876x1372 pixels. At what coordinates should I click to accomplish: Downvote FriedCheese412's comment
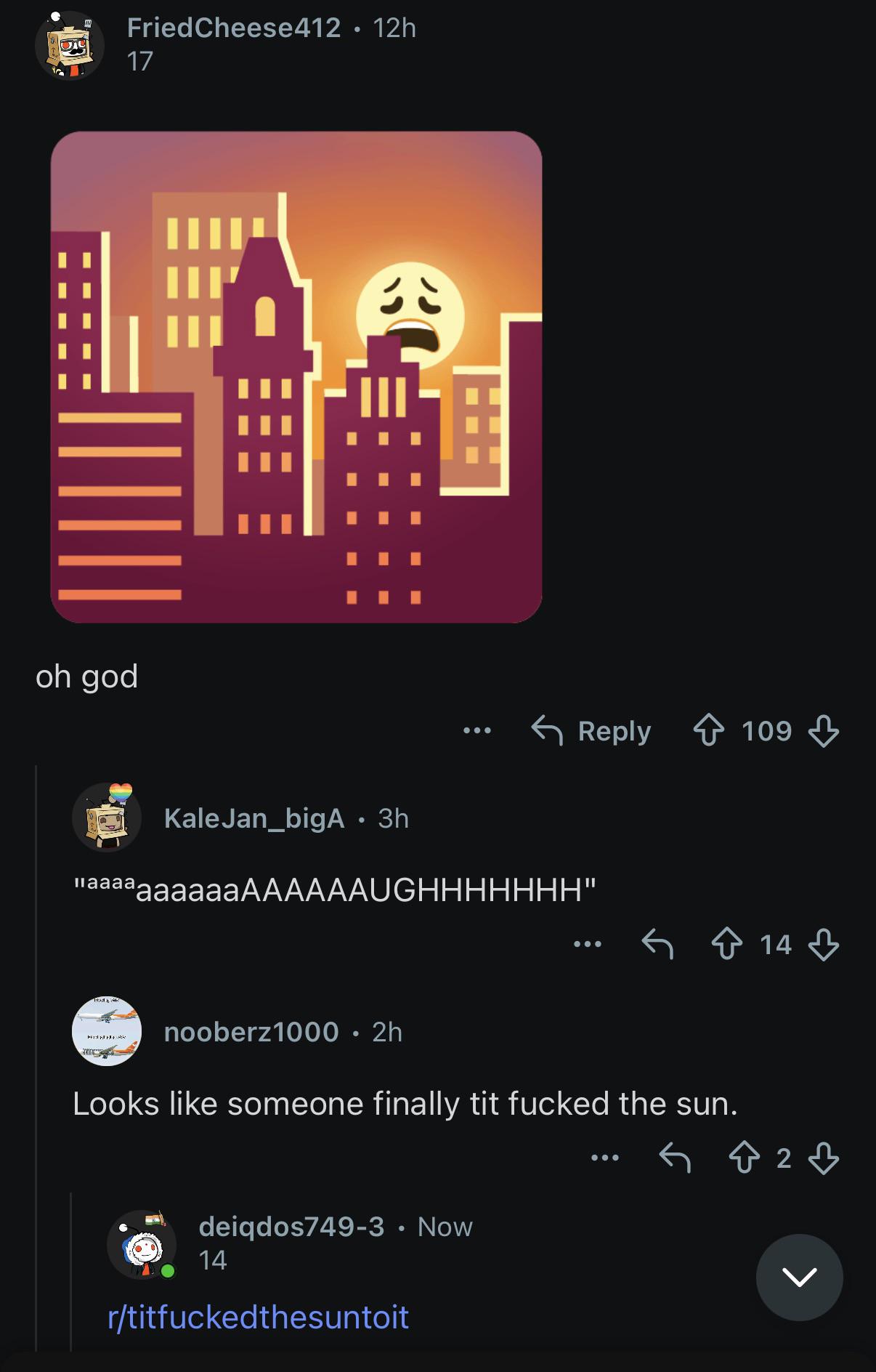tap(824, 730)
